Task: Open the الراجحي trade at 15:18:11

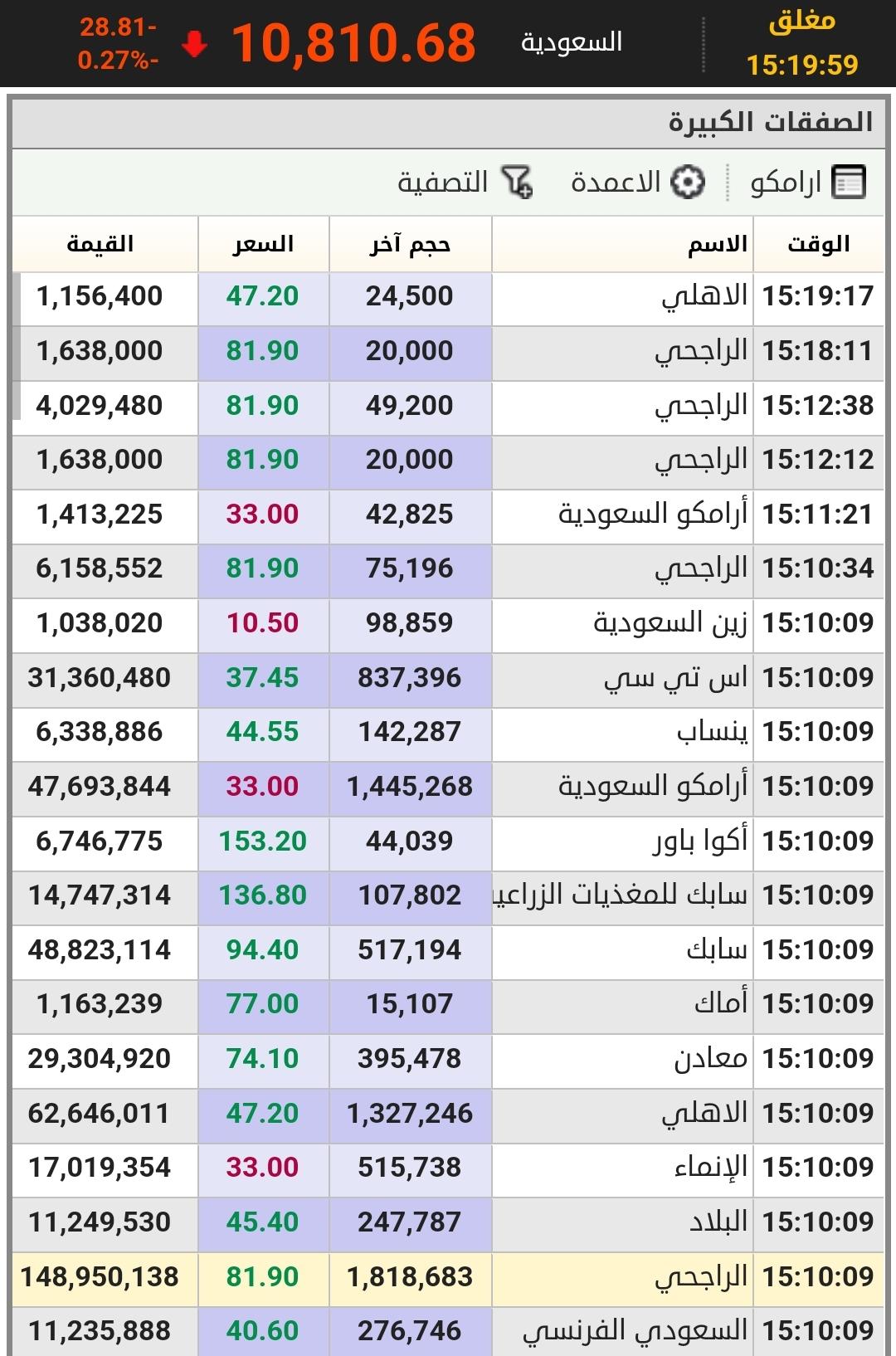Action: pyautogui.click(x=448, y=351)
